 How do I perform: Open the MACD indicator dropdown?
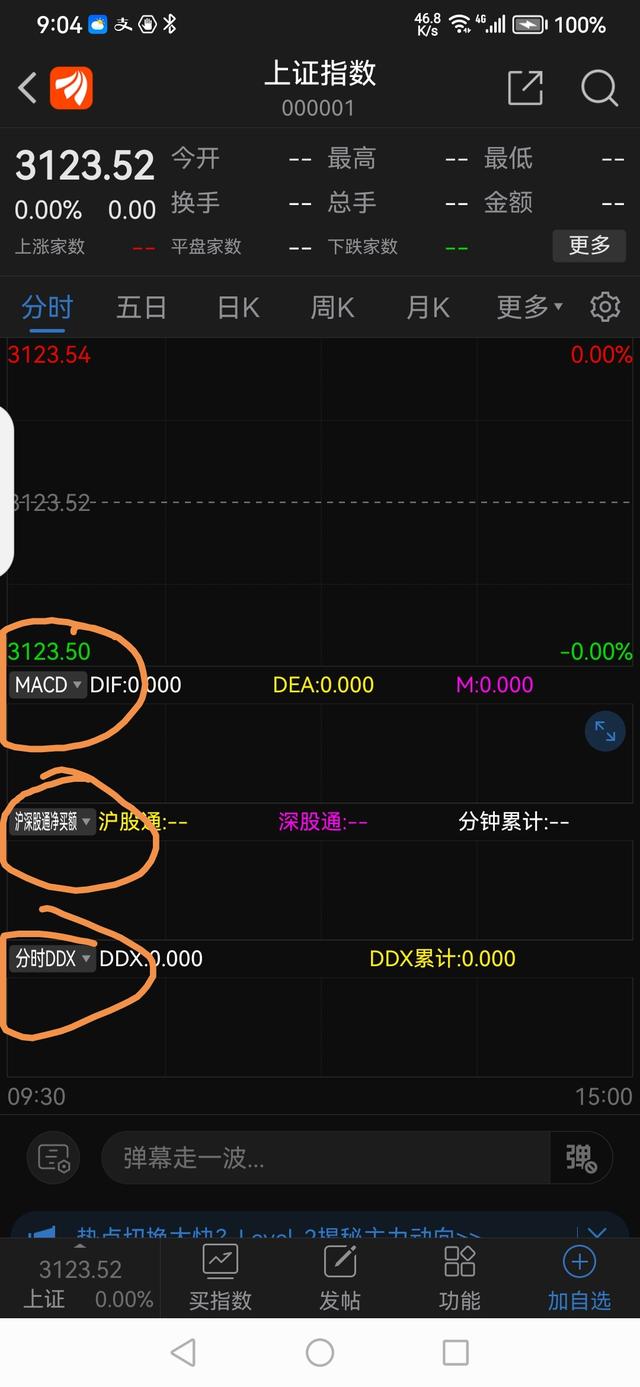click(x=47, y=685)
